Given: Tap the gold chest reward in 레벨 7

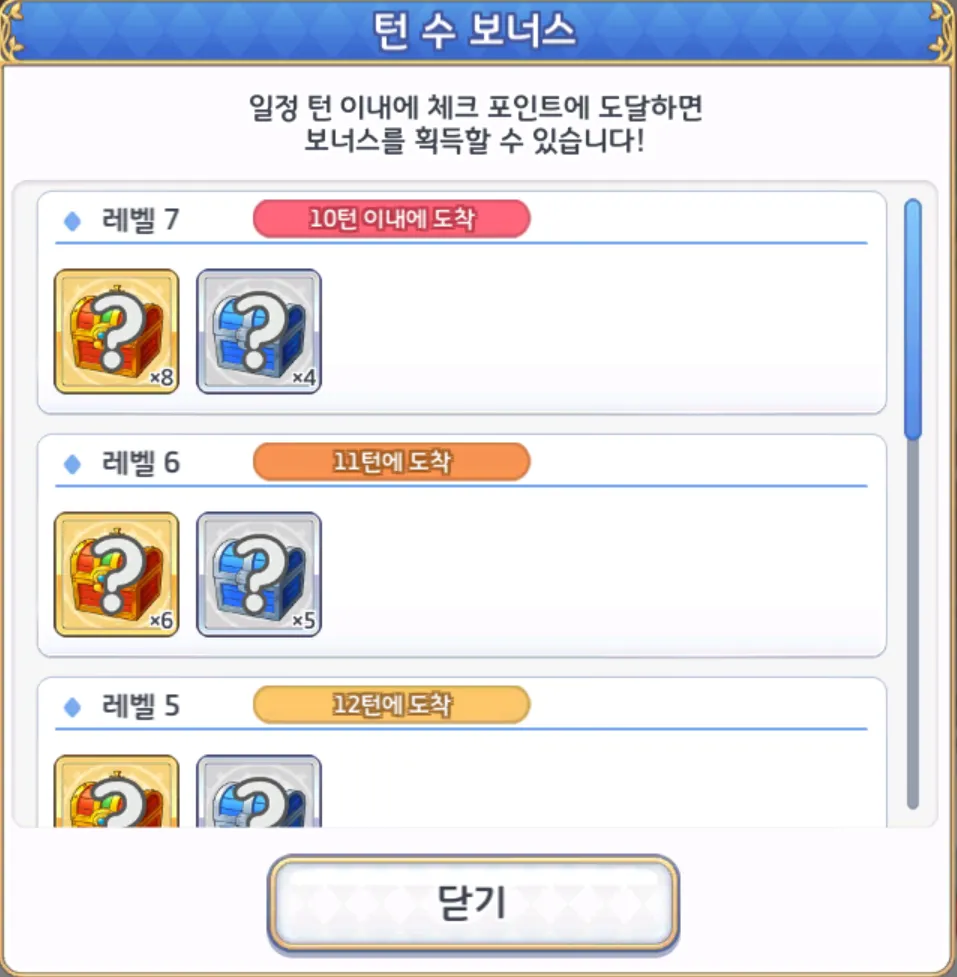Looking at the screenshot, I should coord(116,331).
